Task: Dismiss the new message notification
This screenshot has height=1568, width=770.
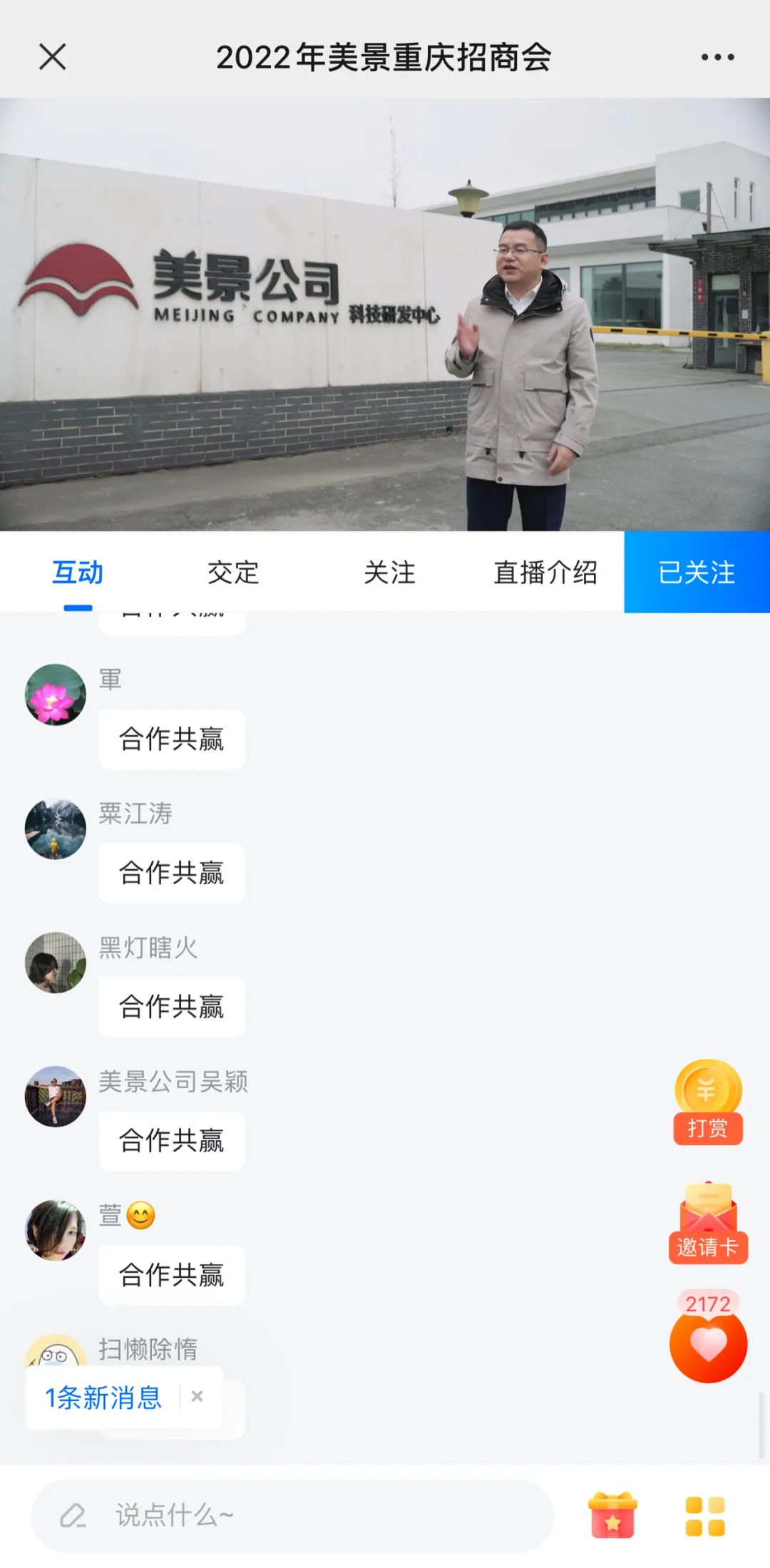Action: coord(197,1396)
